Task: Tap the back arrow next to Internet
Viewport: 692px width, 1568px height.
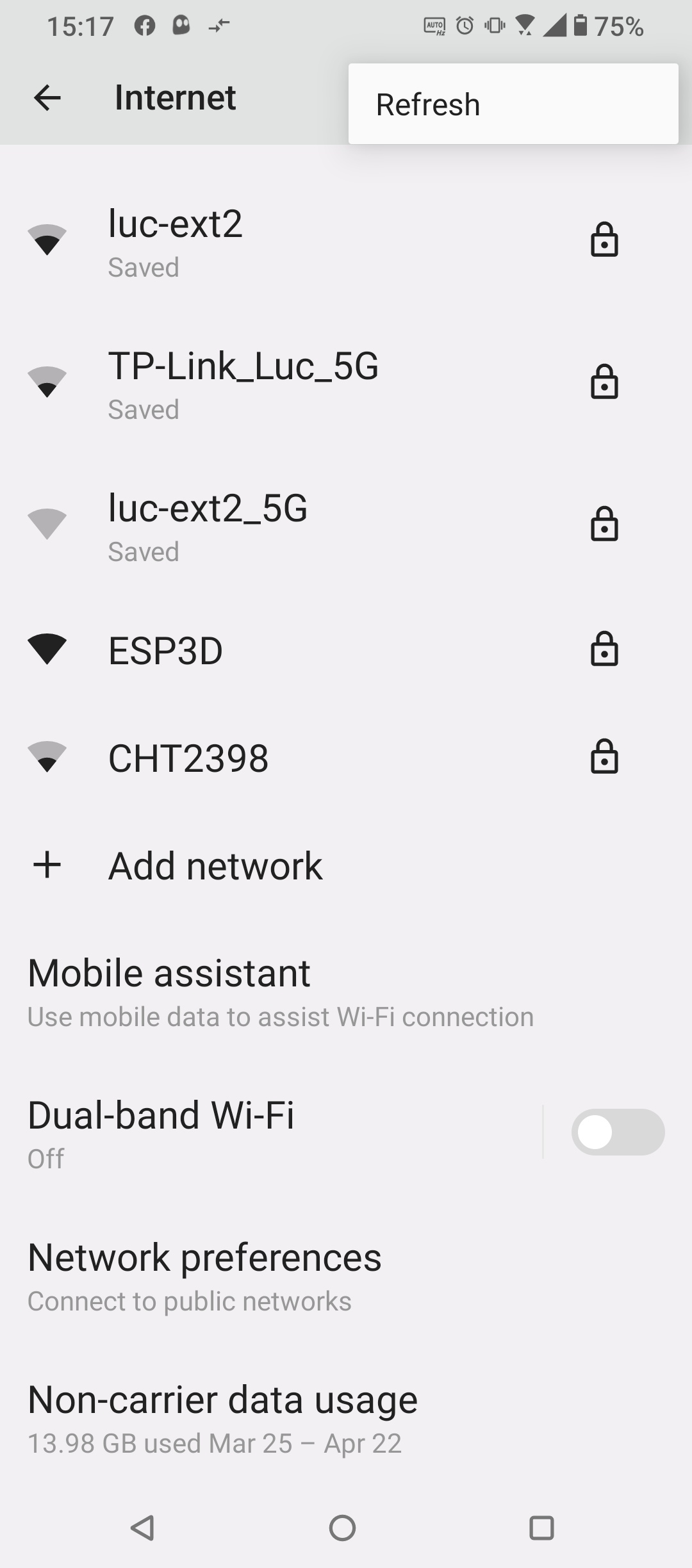Action: tap(46, 97)
